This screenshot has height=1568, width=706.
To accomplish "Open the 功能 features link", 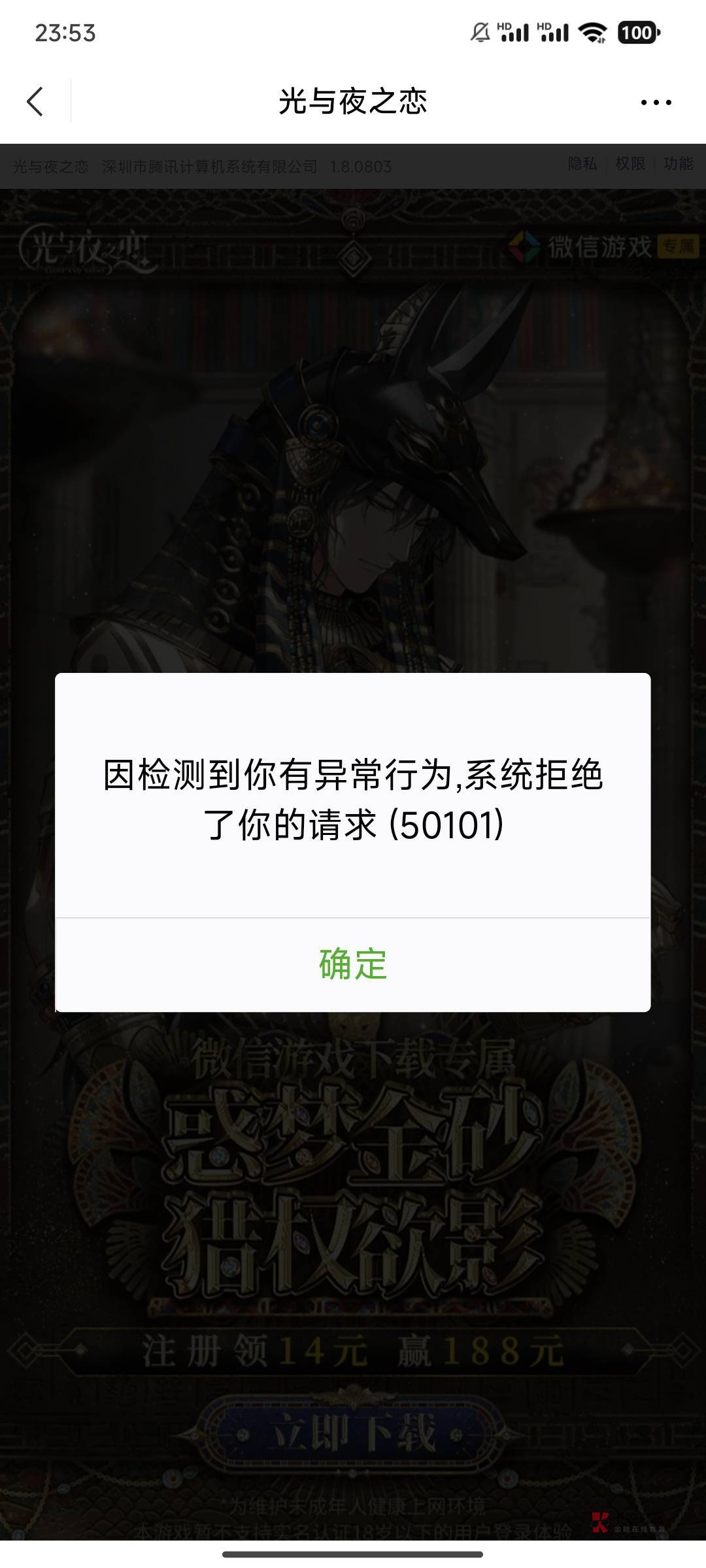I will (678, 165).
